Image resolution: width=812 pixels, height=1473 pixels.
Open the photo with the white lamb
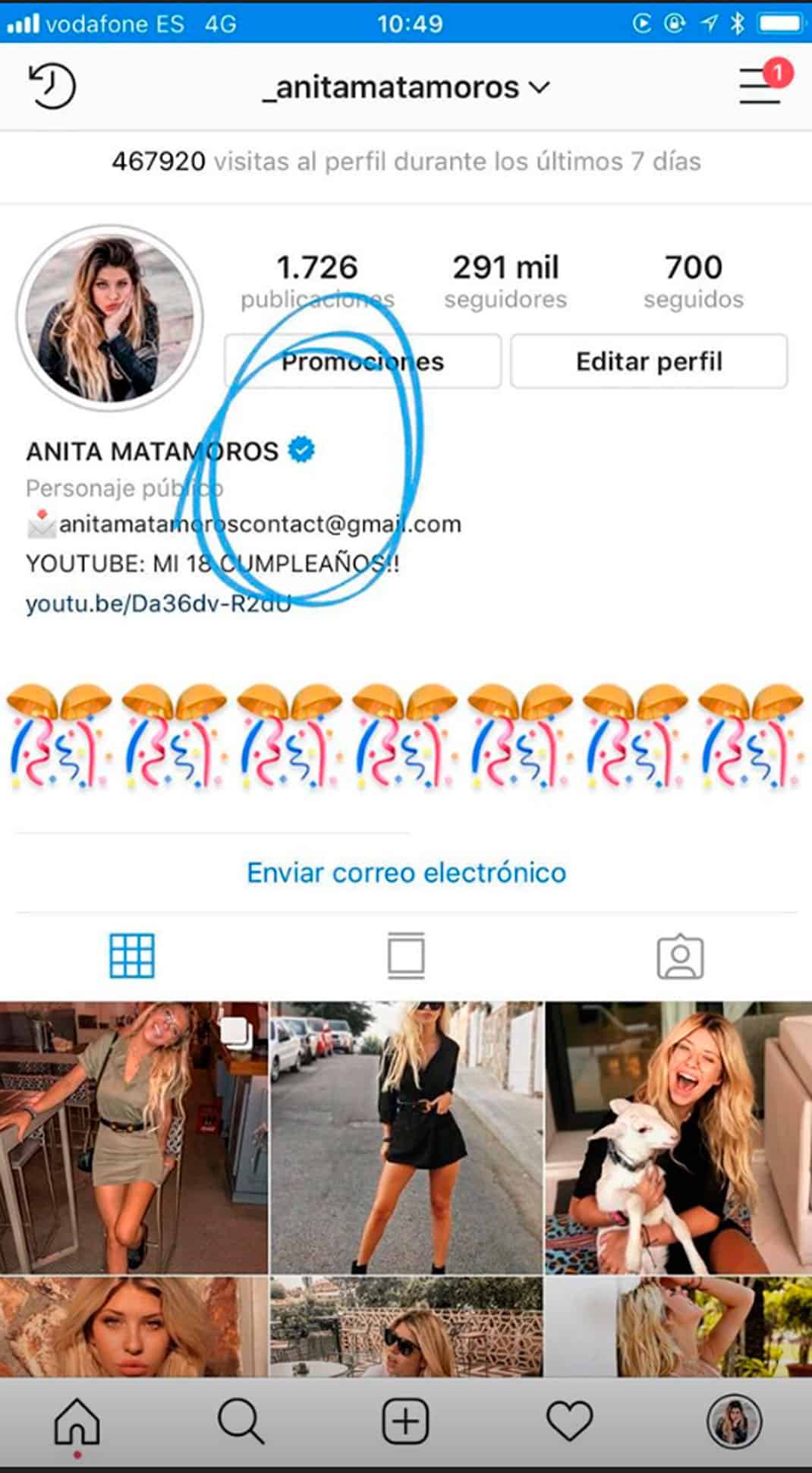678,1137
